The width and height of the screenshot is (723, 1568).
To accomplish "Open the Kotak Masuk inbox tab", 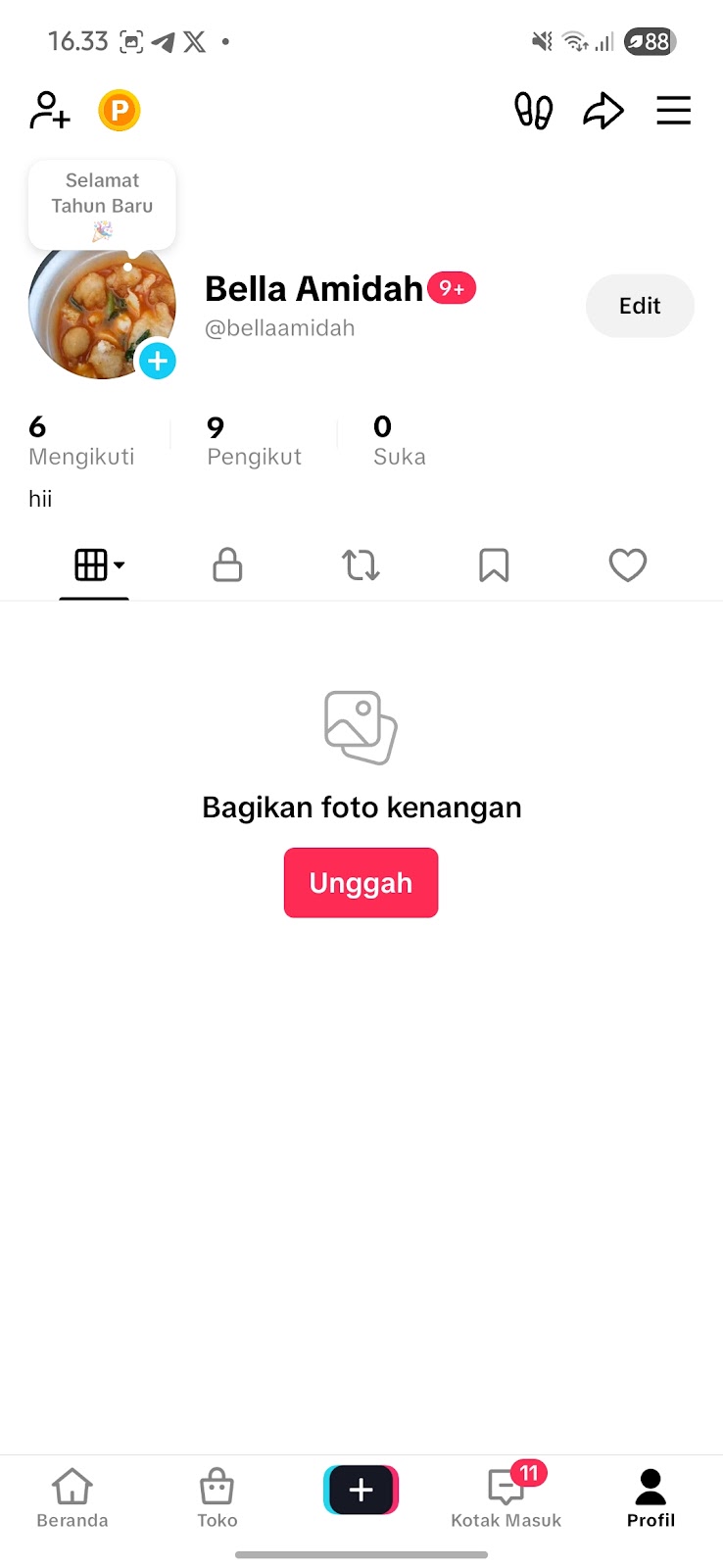I will (x=506, y=1498).
